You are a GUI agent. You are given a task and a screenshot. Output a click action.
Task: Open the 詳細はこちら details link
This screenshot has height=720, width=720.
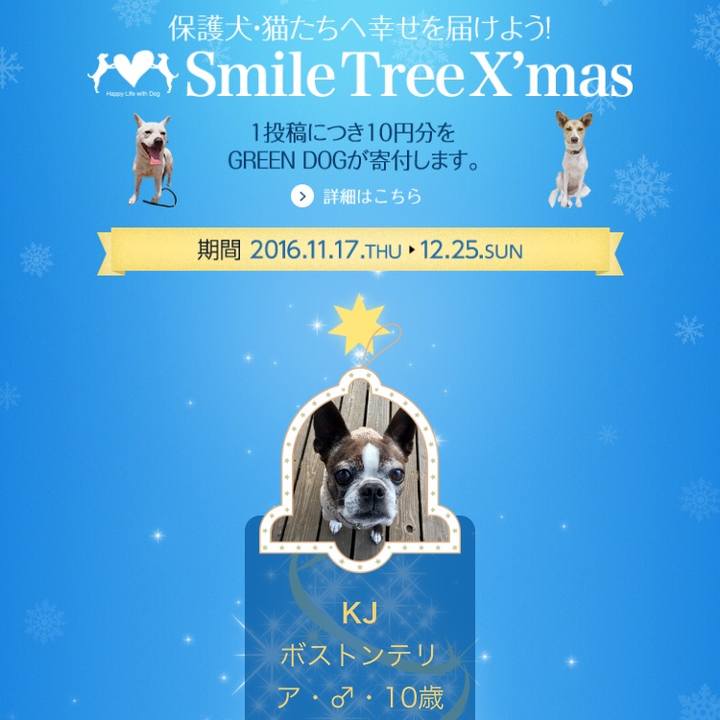coord(357,196)
